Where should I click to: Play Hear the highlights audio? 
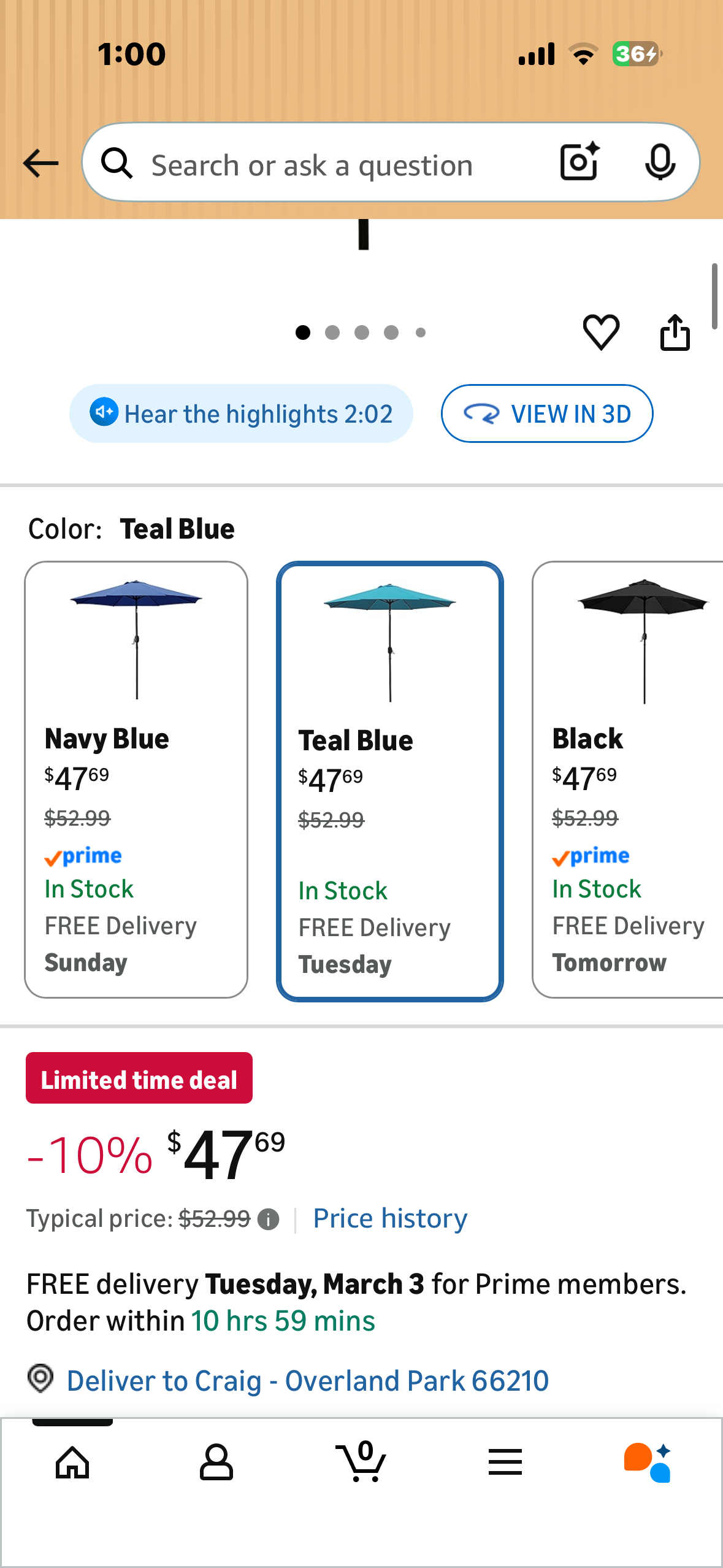[242, 413]
